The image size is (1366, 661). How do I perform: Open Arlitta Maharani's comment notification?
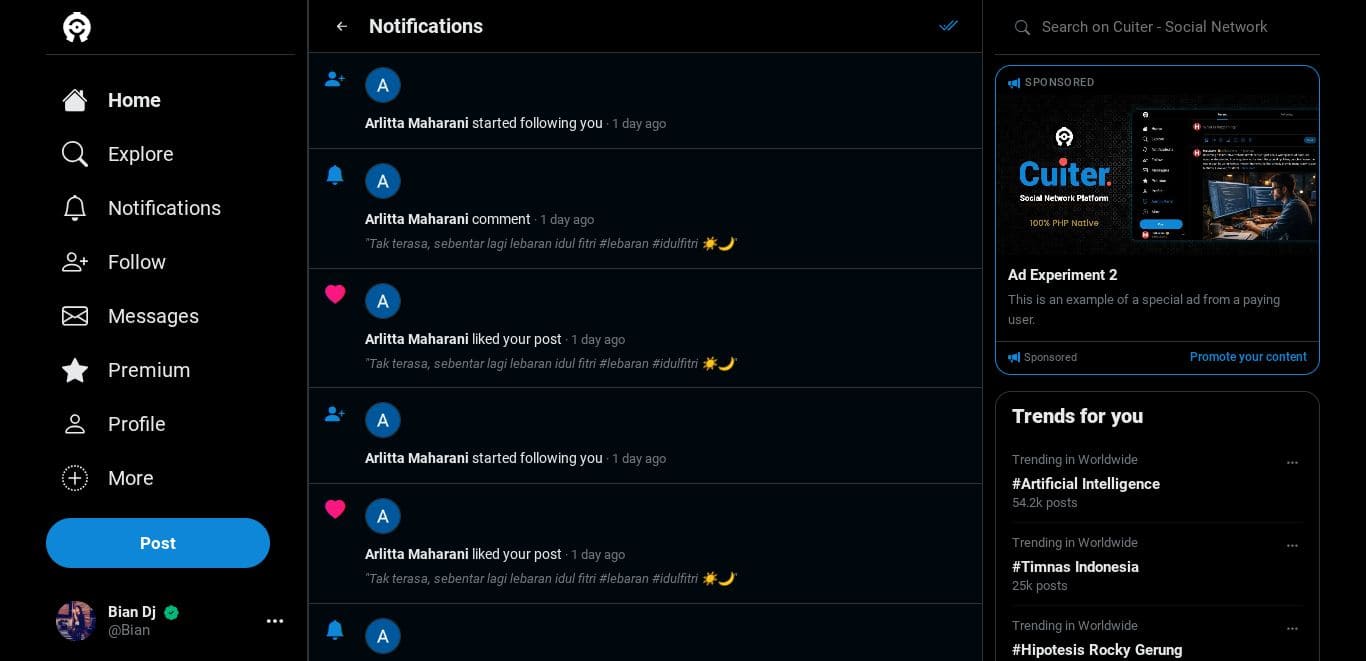(x=447, y=220)
